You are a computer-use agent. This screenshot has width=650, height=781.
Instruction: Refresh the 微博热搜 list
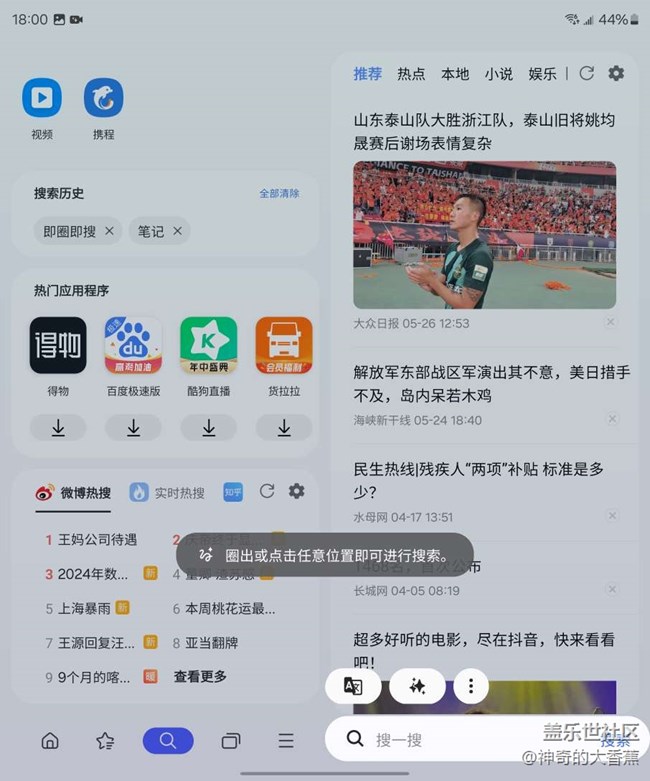click(267, 491)
